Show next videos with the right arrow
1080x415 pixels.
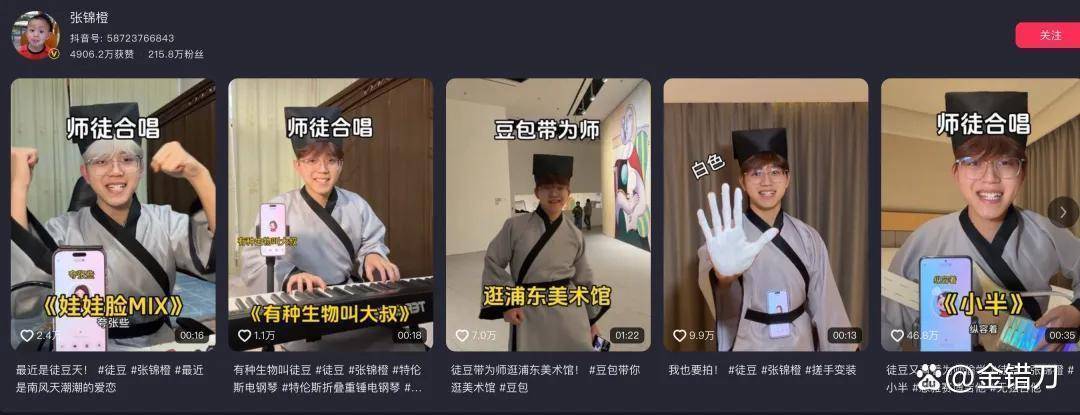click(1063, 211)
